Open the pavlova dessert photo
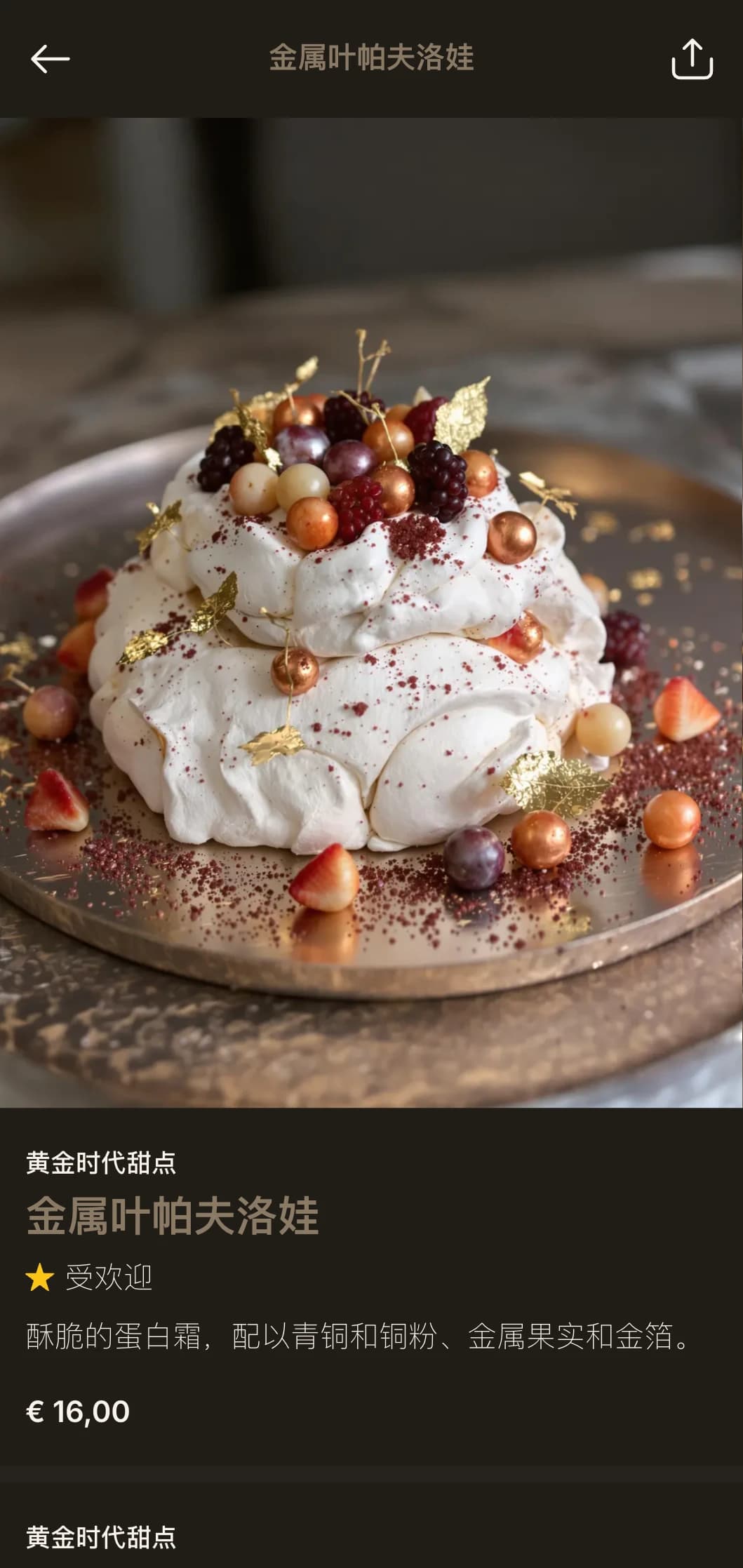Viewport: 743px width, 1568px height. (x=371, y=612)
